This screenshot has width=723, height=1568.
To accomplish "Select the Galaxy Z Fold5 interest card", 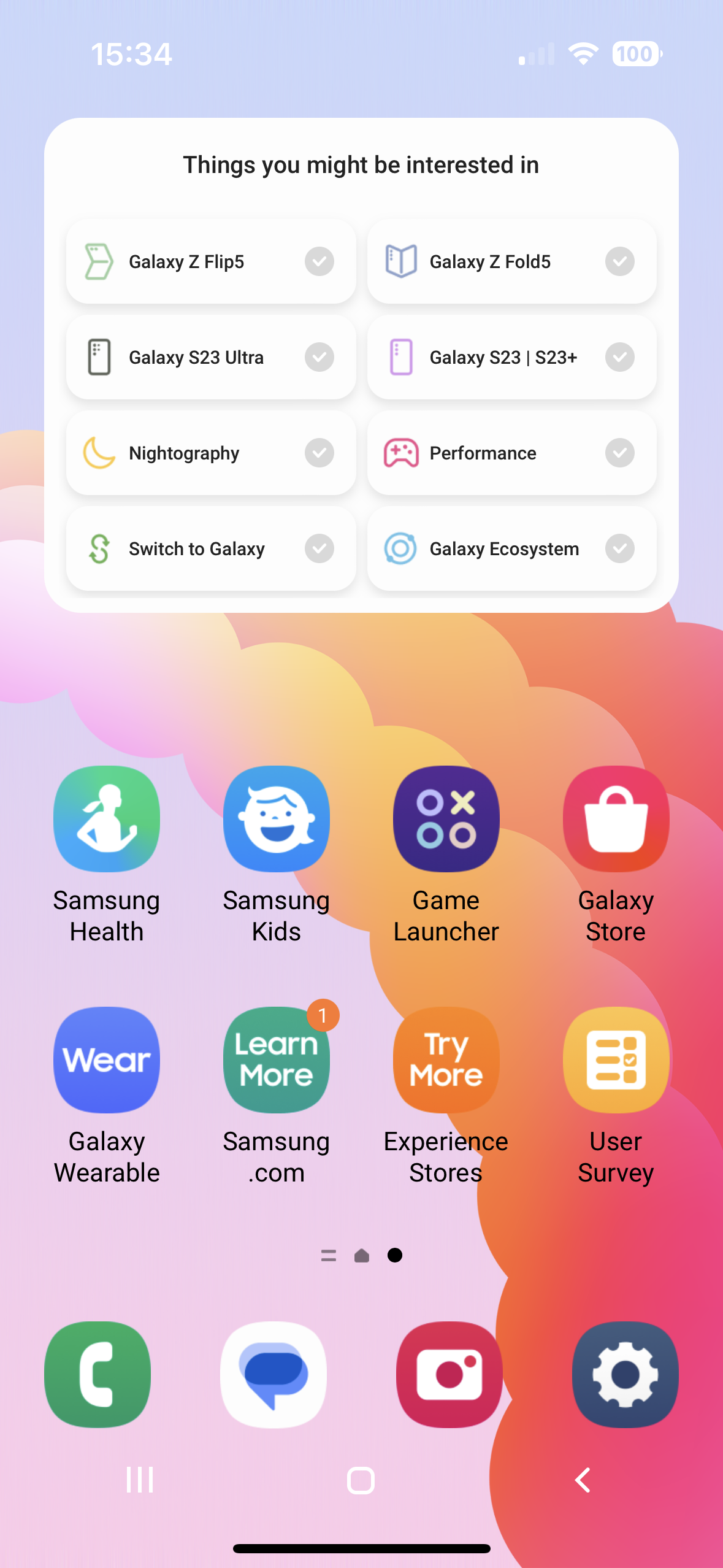I will 511,262.
